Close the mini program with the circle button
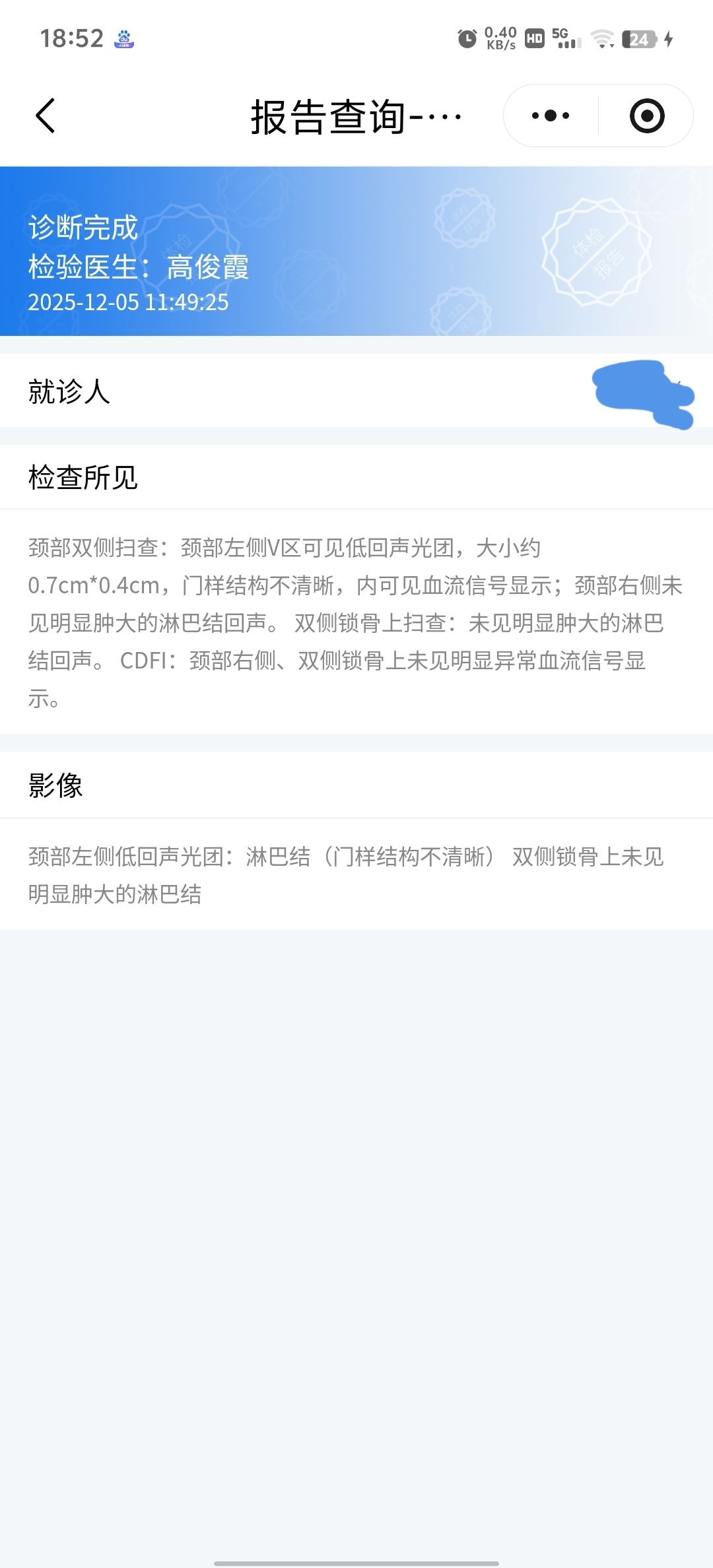 coord(646,116)
